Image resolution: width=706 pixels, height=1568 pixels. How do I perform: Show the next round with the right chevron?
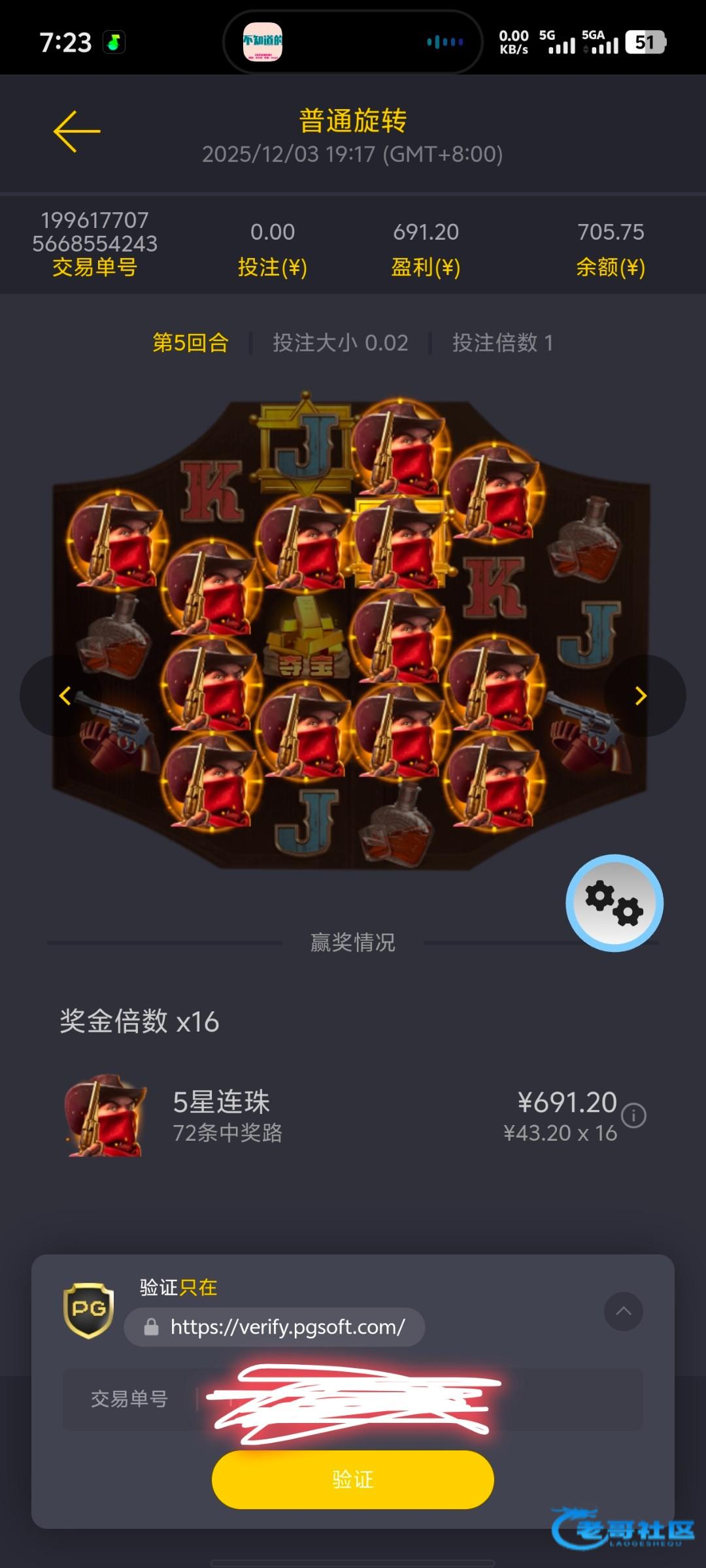641,696
